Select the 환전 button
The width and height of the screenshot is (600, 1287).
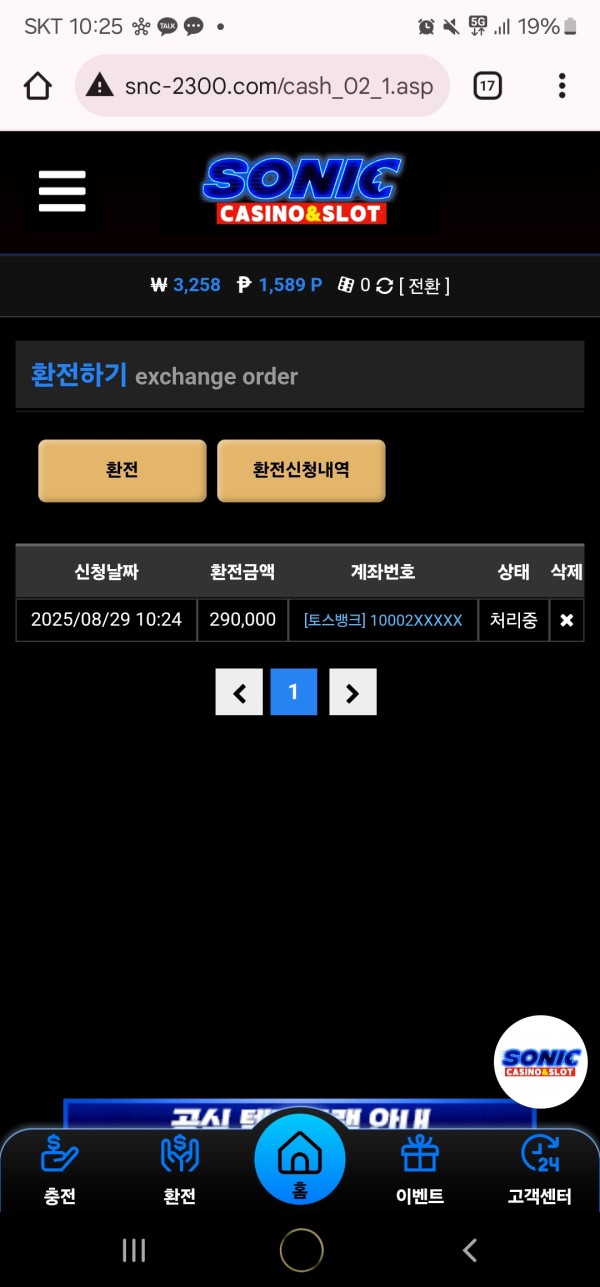point(122,470)
